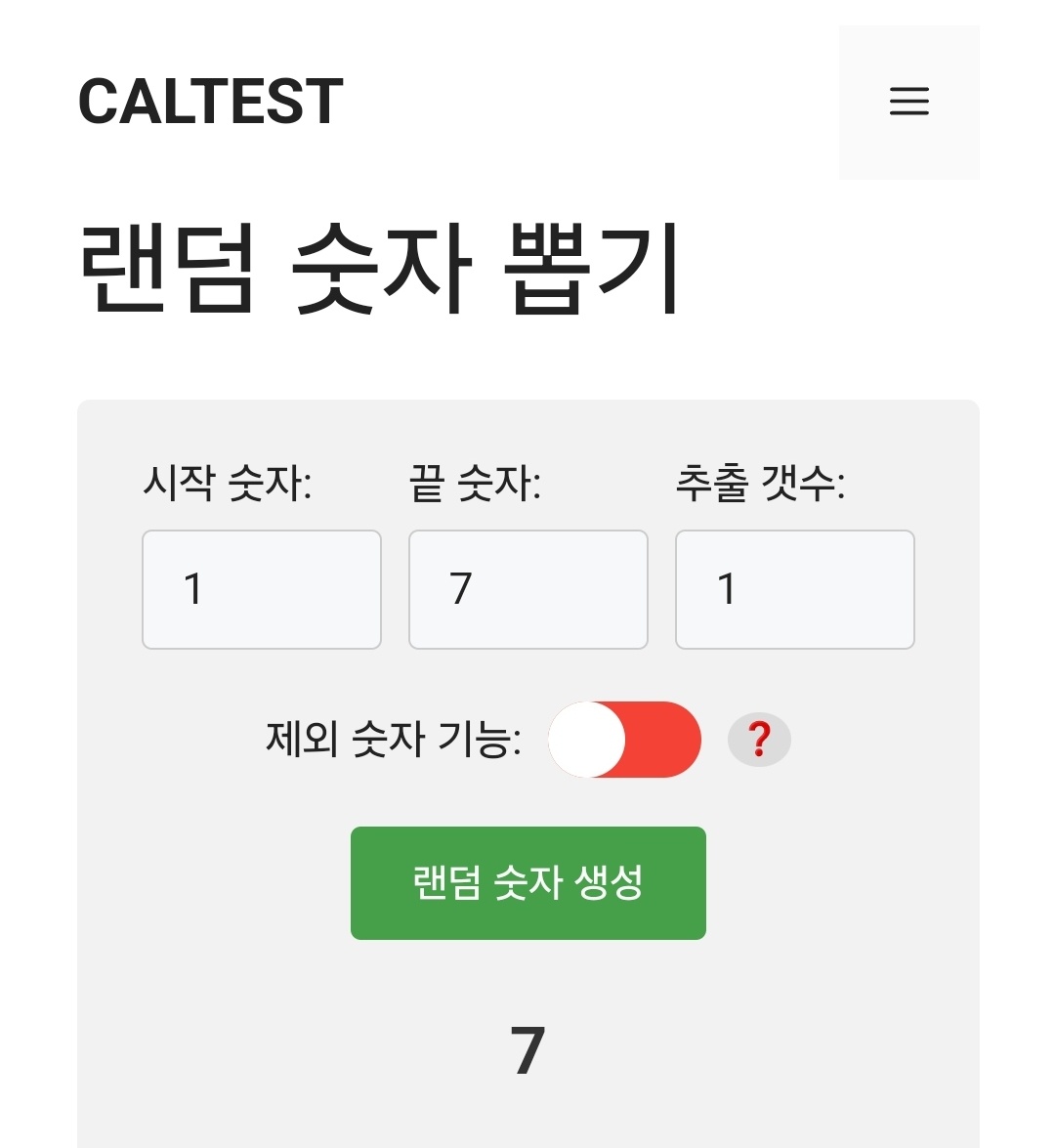
Task: Open the CALTEST home link
Action: coord(211,102)
